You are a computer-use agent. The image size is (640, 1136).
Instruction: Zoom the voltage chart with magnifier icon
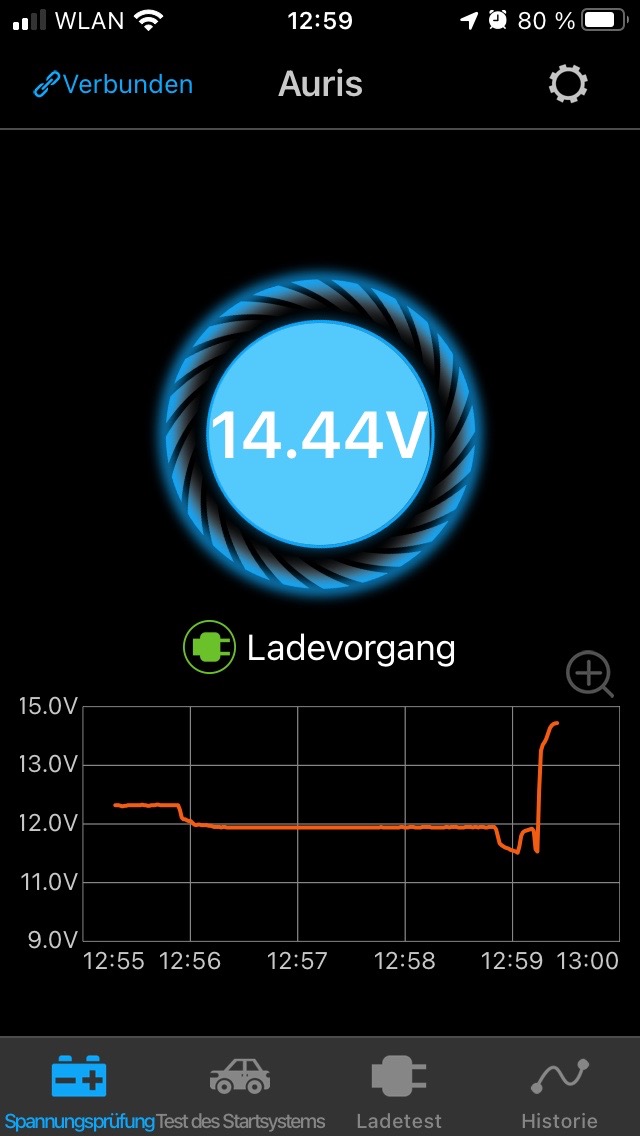point(589,675)
